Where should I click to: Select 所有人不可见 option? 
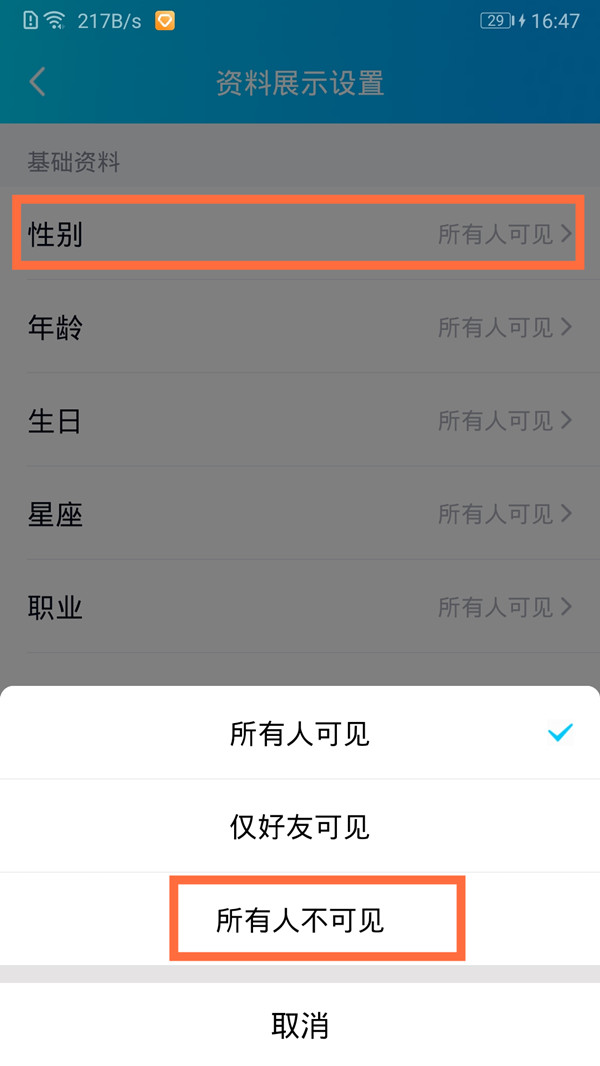click(300, 920)
